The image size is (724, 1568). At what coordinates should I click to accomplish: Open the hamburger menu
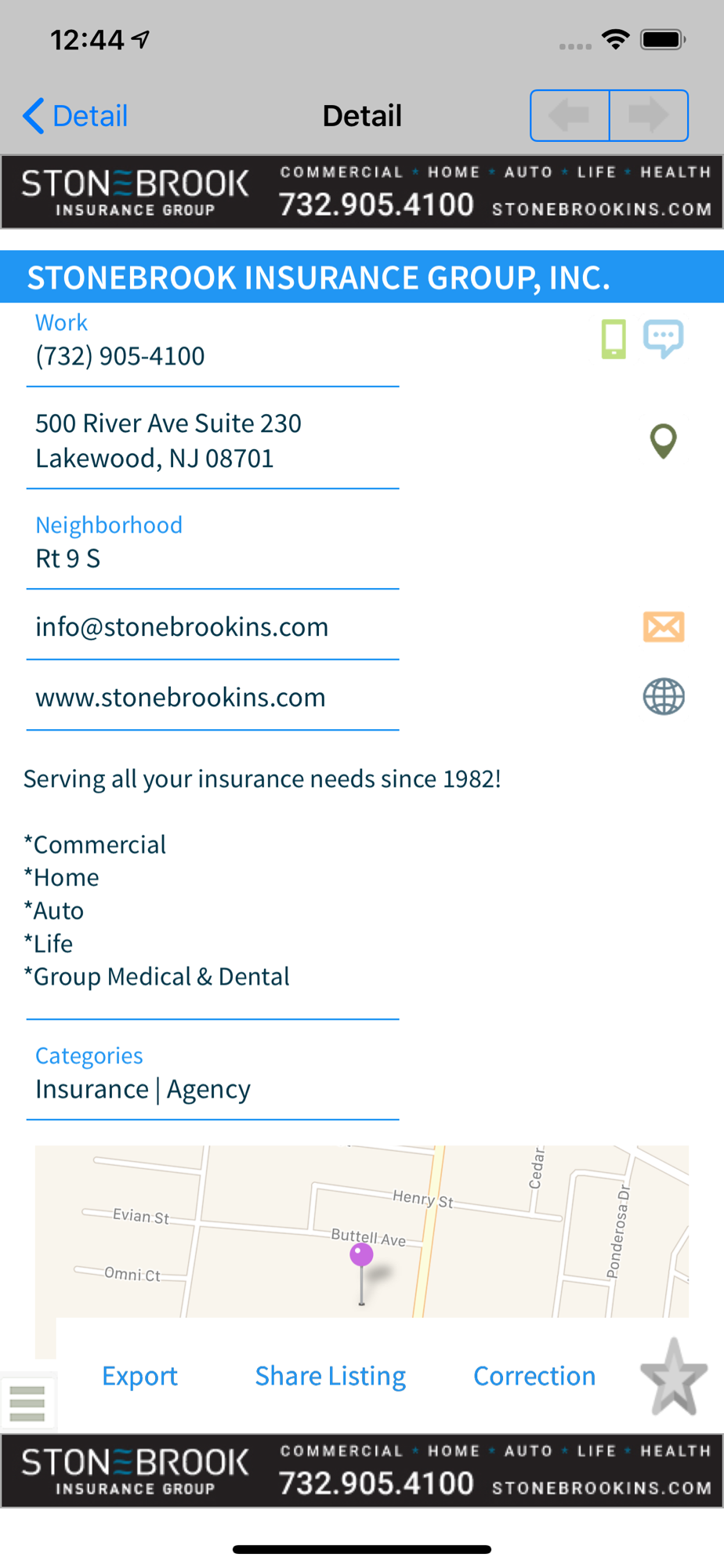(x=27, y=1403)
